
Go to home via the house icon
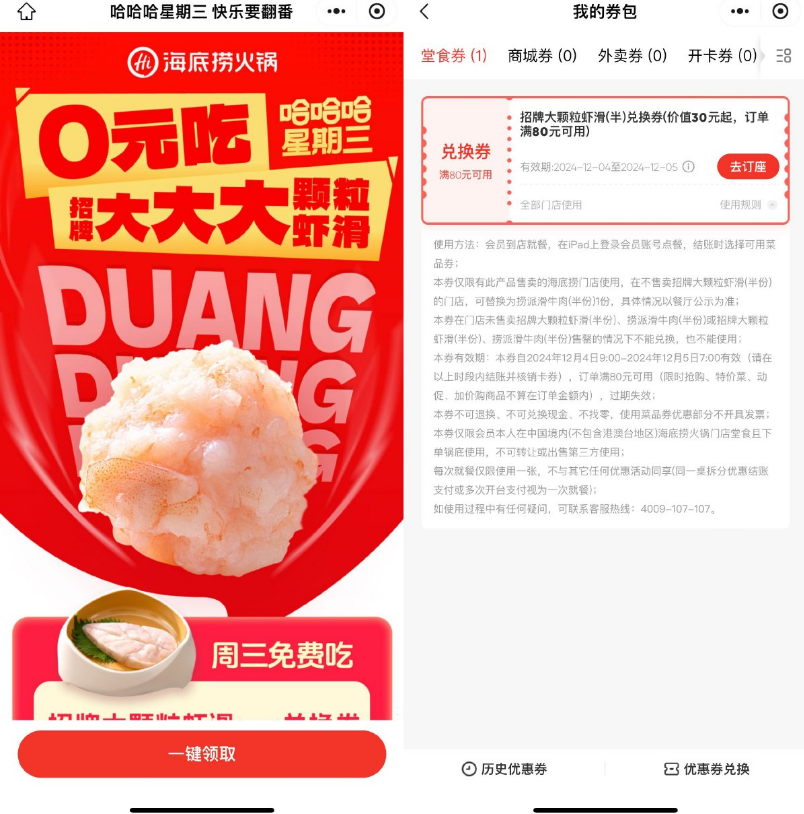[x=26, y=12]
